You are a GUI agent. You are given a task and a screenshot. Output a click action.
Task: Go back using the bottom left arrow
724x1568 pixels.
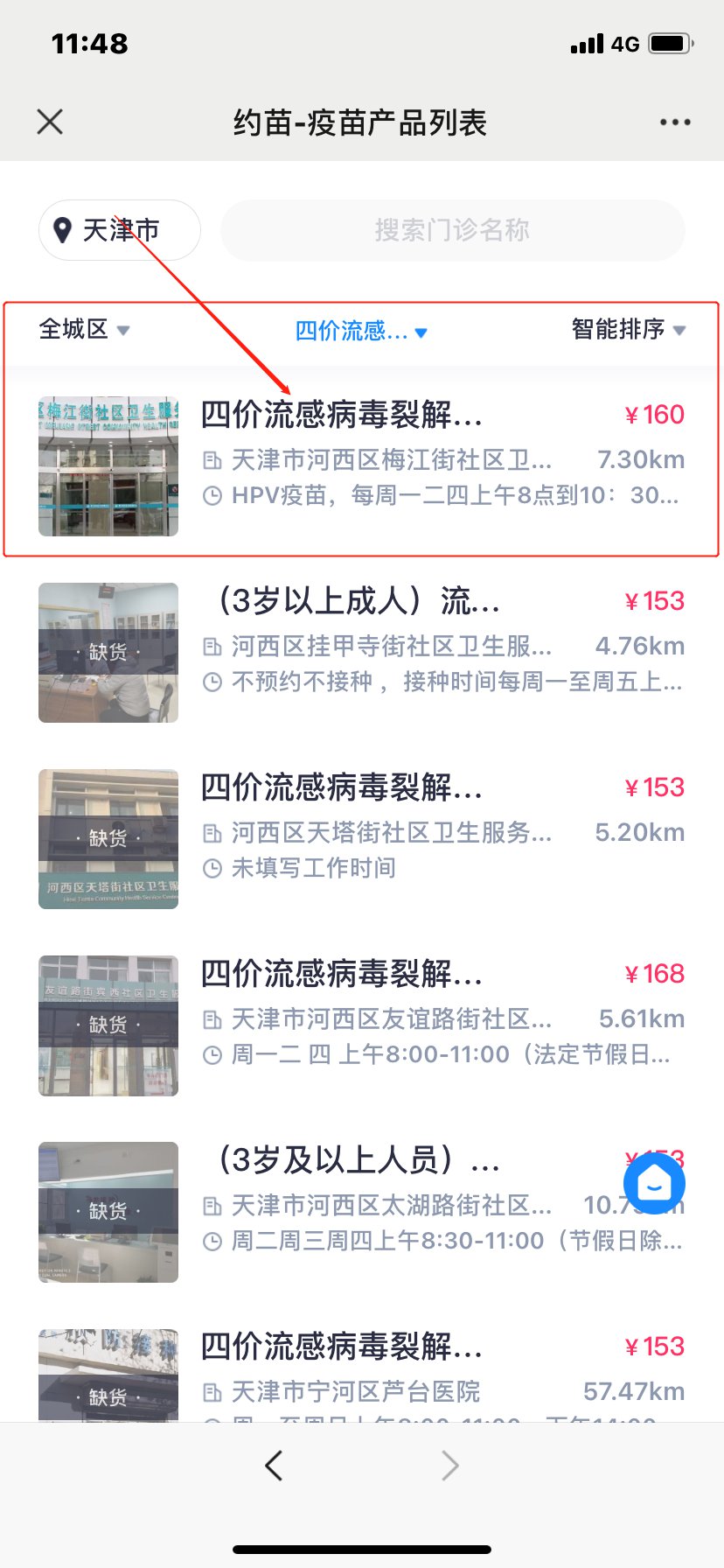tap(274, 1465)
